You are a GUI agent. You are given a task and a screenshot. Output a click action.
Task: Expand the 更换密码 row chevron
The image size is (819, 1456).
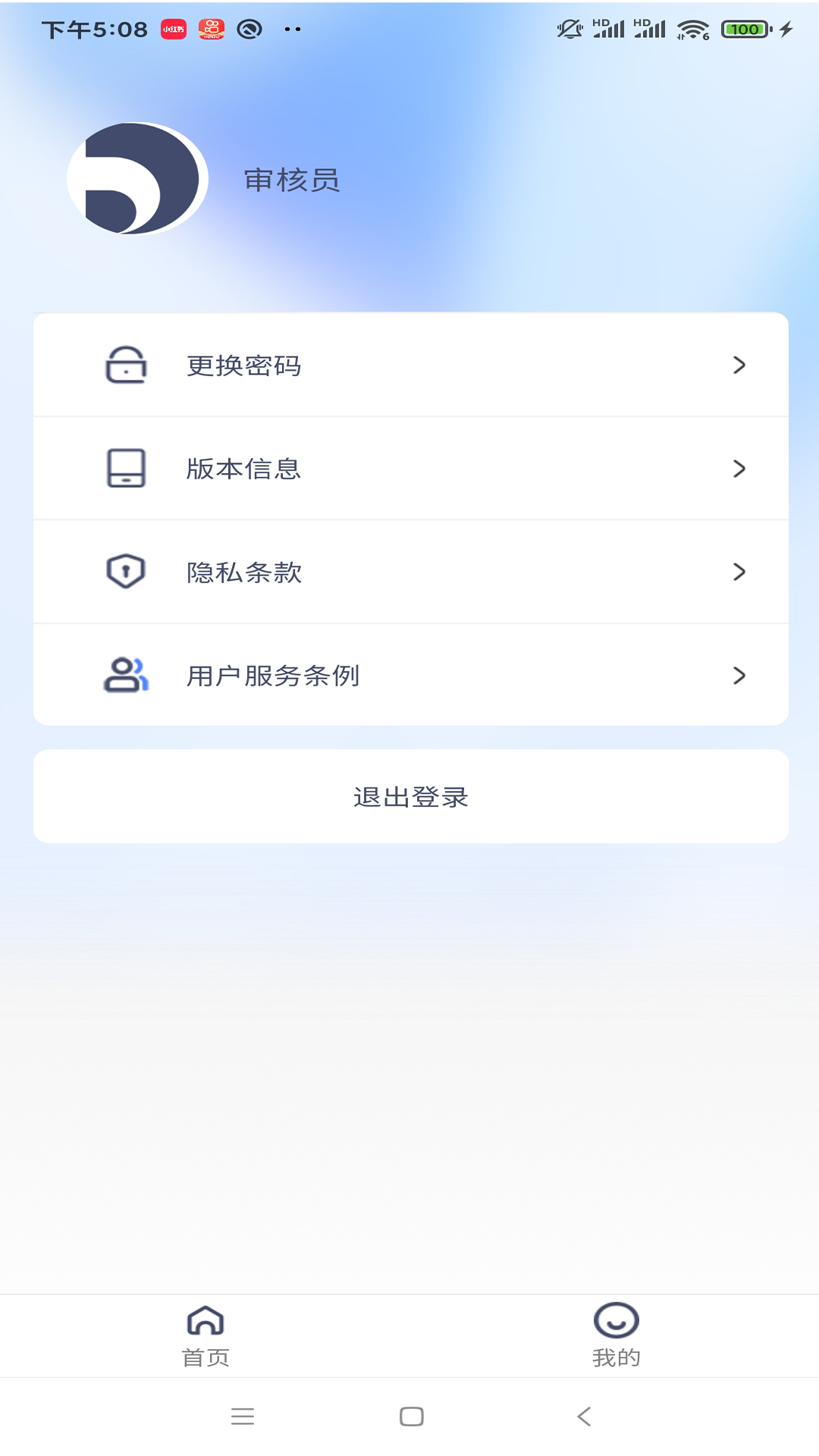[739, 365]
